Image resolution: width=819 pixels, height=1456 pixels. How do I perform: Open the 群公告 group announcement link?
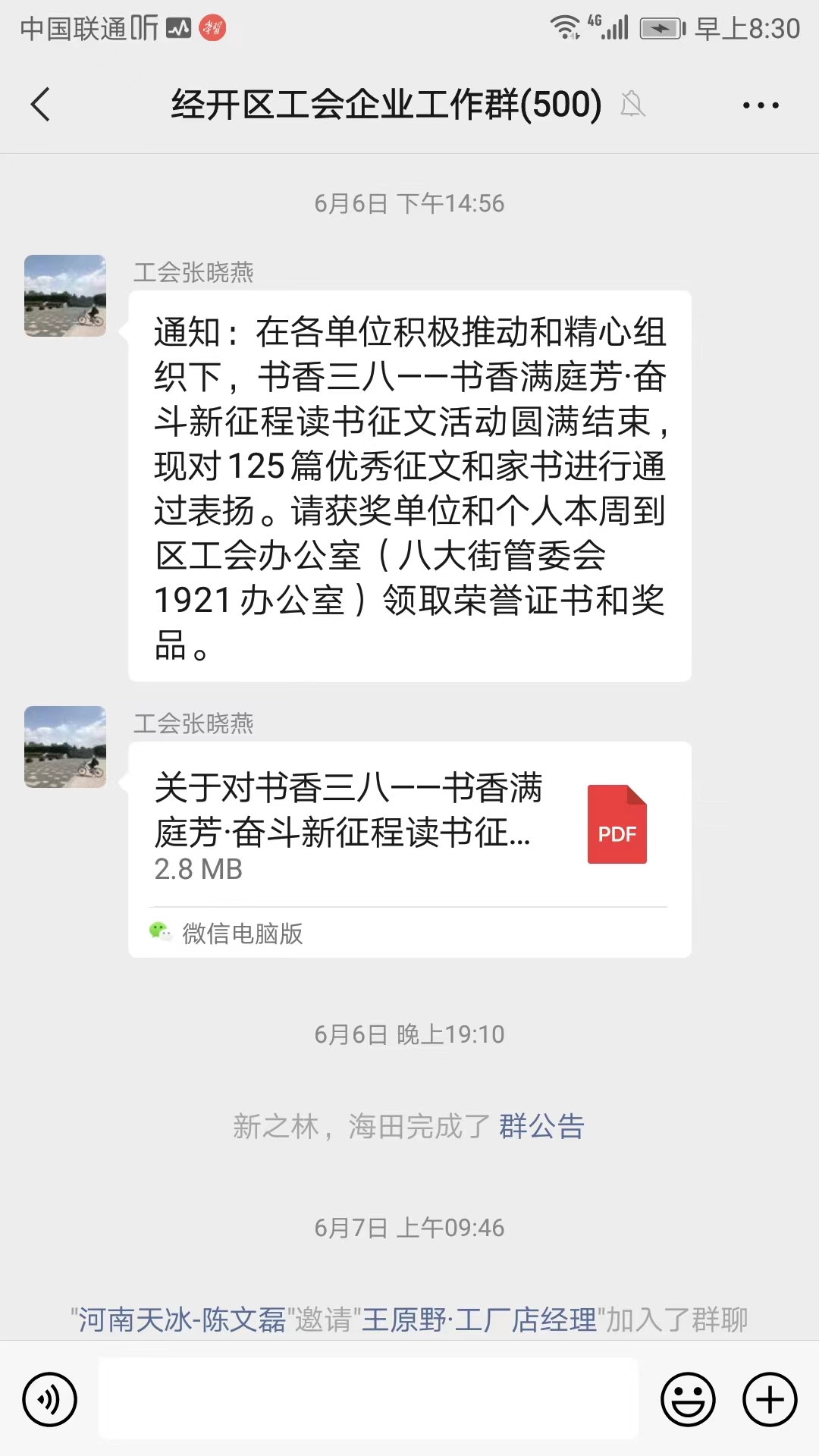541,1127
